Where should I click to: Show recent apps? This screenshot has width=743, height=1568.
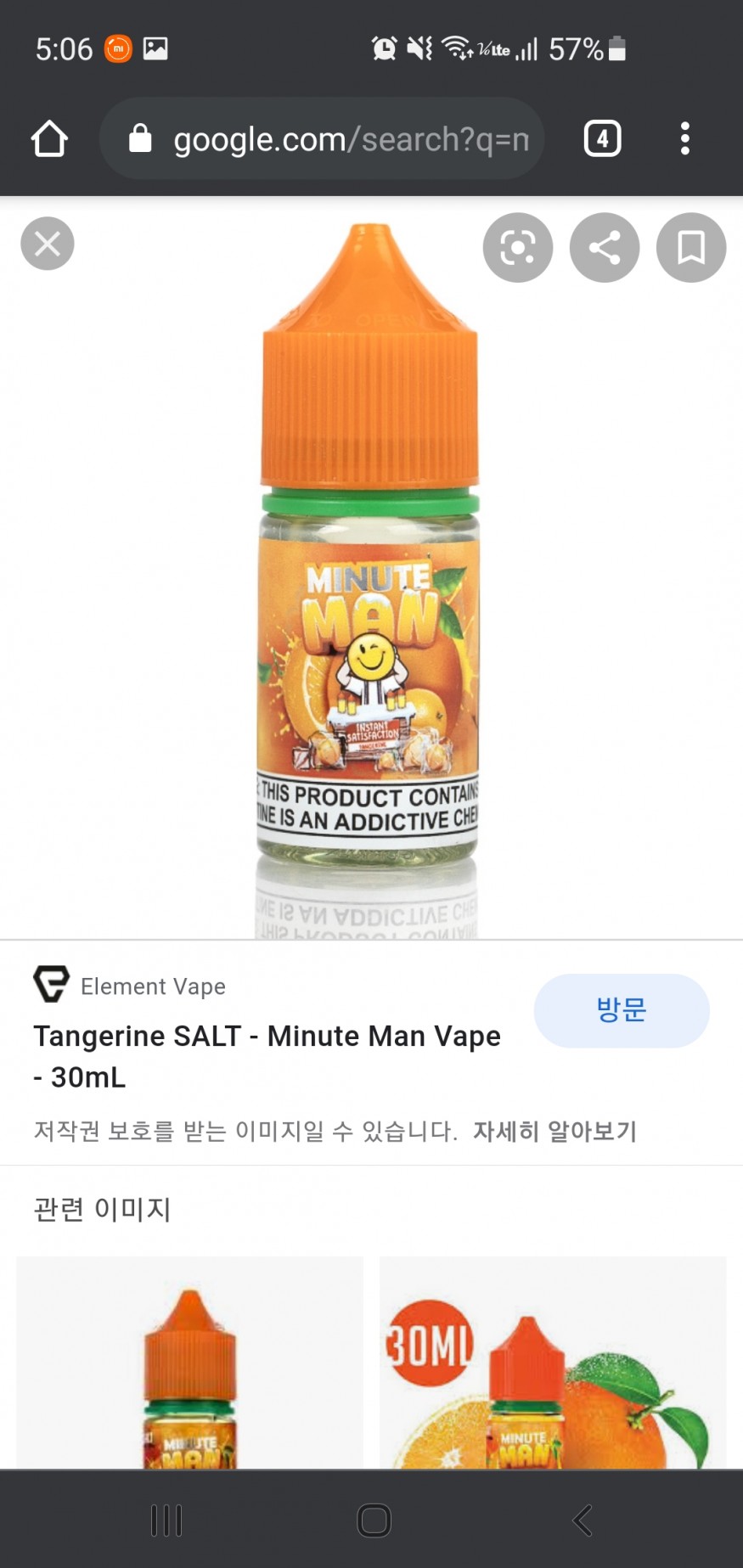(166, 1520)
